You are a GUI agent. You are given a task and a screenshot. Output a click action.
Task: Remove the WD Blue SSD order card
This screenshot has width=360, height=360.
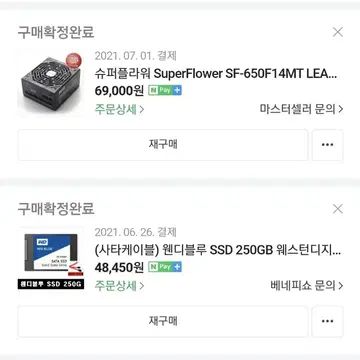pyautogui.click(x=338, y=209)
